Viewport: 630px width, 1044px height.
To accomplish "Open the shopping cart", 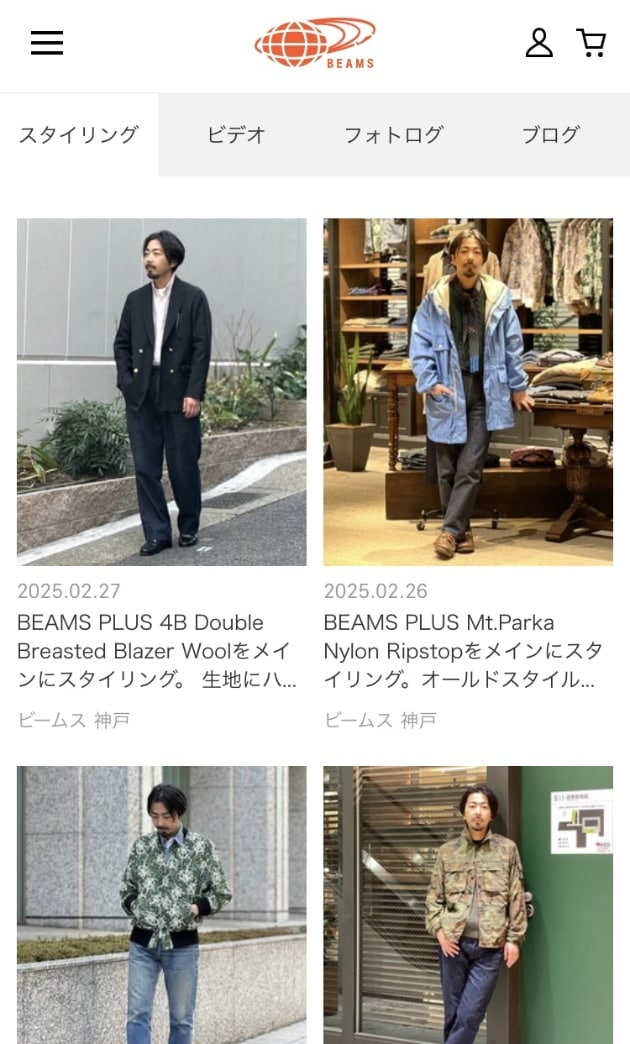I will [x=591, y=43].
